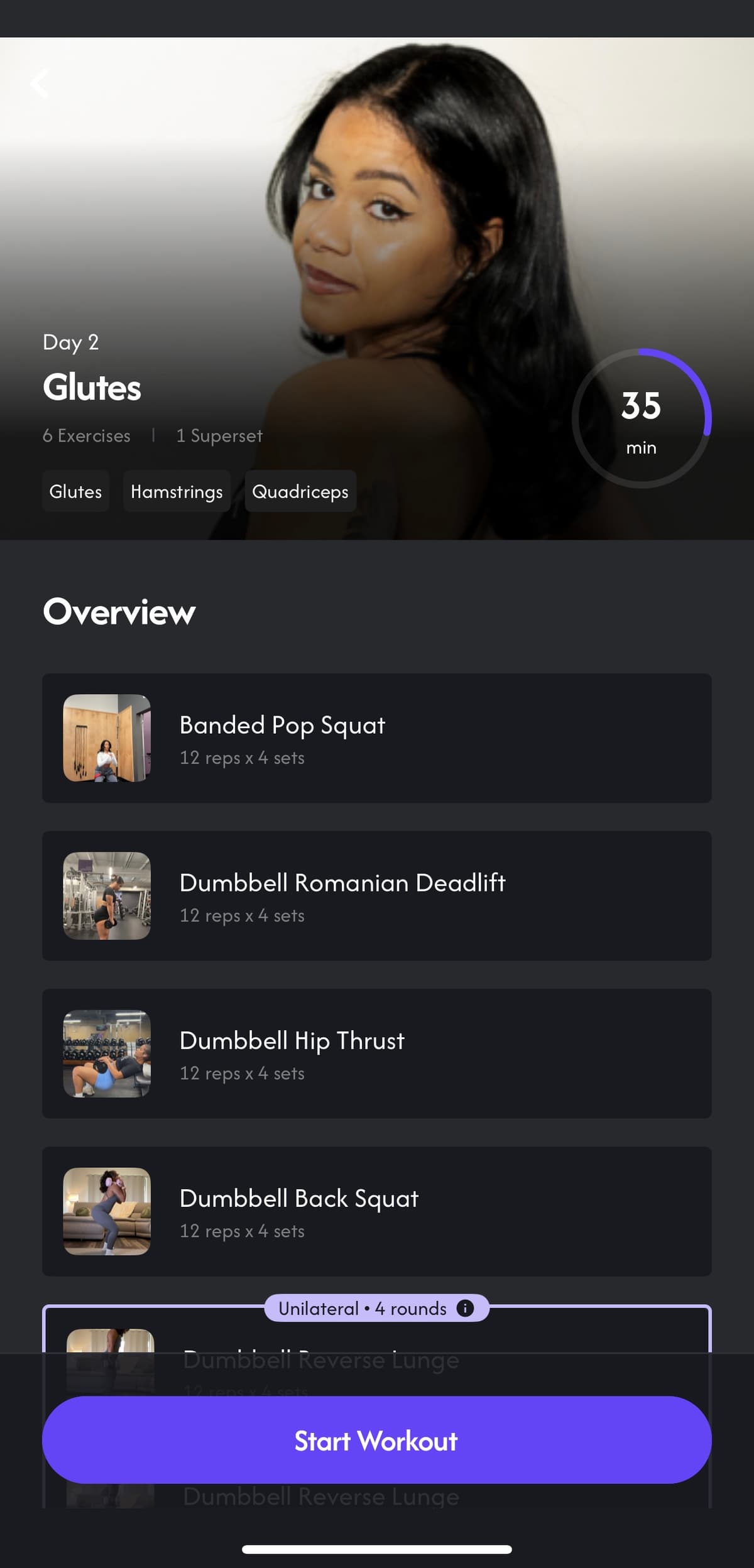Open the Banded Pop Squat exercise
This screenshot has height=1568, width=754.
376,738
